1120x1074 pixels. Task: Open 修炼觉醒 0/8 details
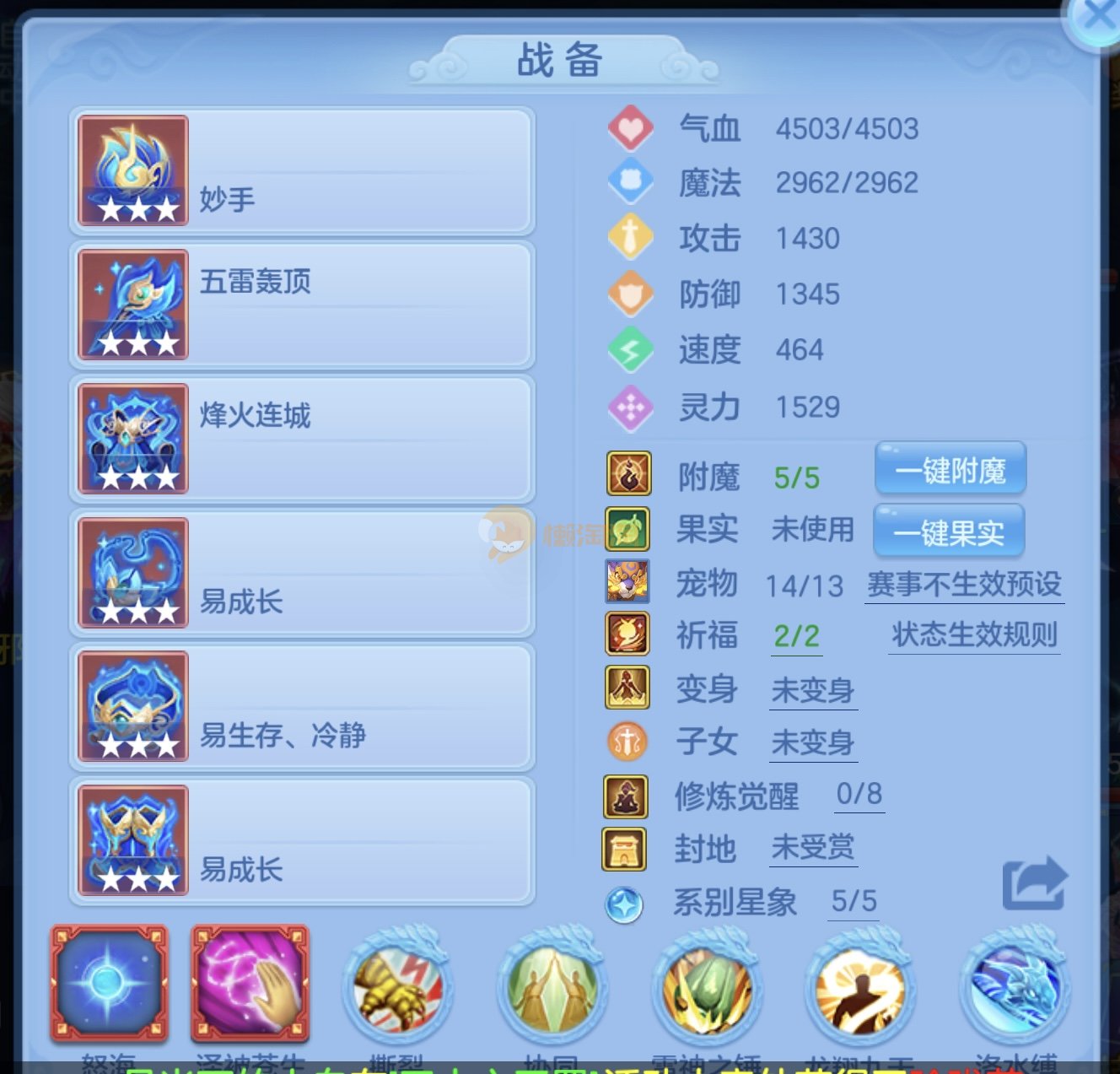pyautogui.click(x=859, y=794)
